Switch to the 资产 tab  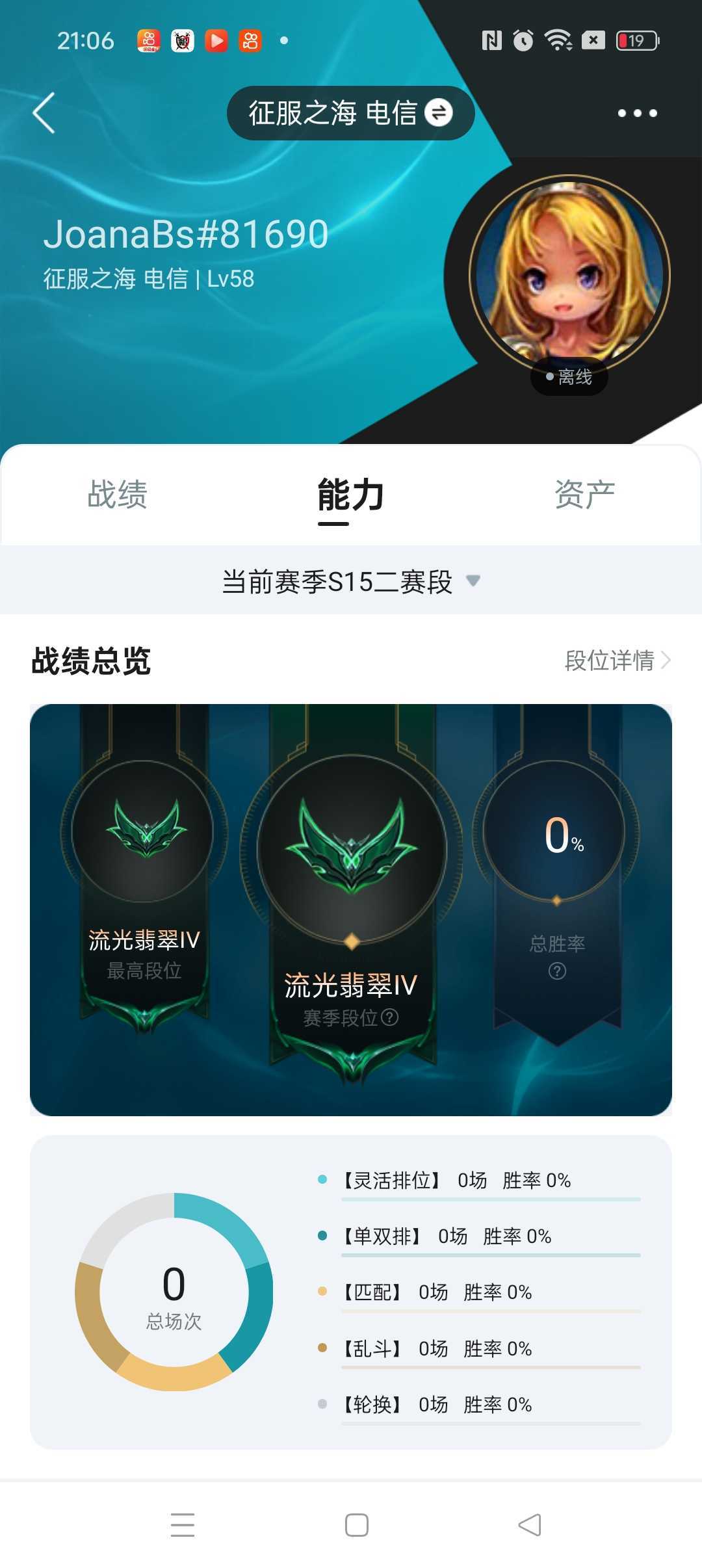(584, 494)
